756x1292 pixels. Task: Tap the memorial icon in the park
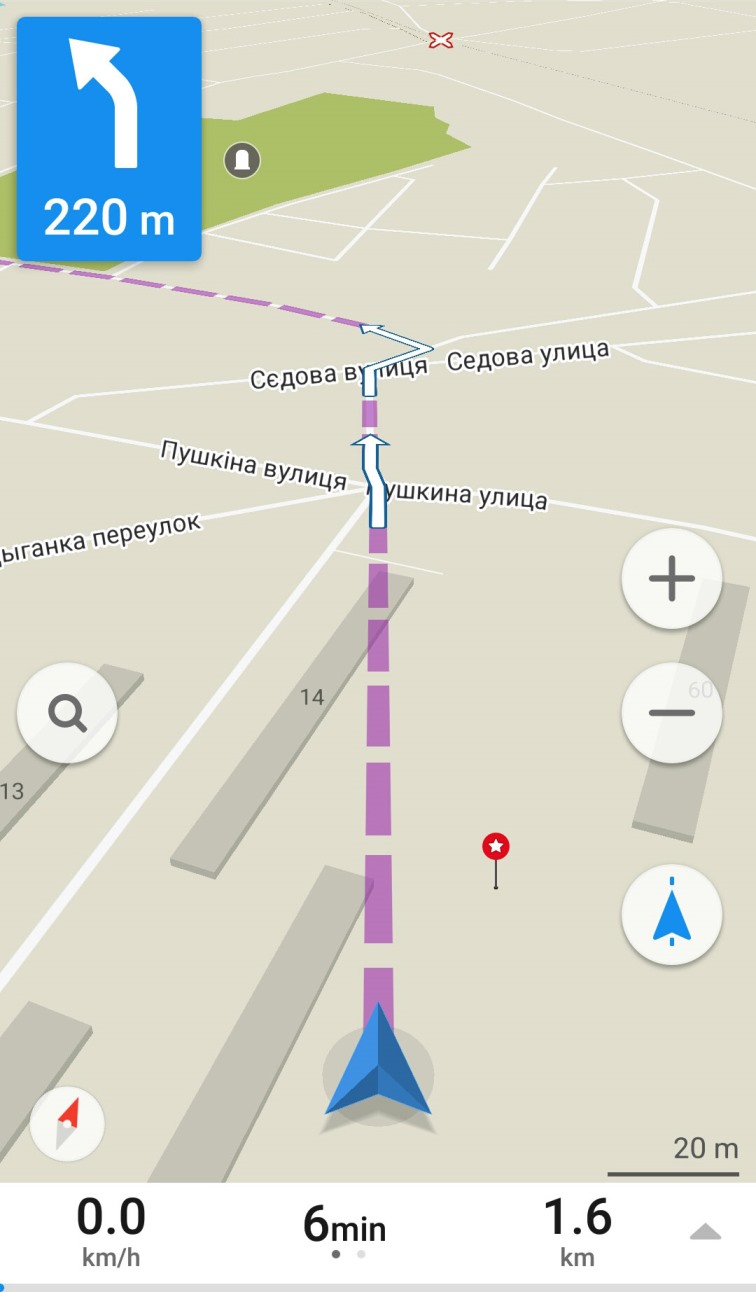click(242, 159)
